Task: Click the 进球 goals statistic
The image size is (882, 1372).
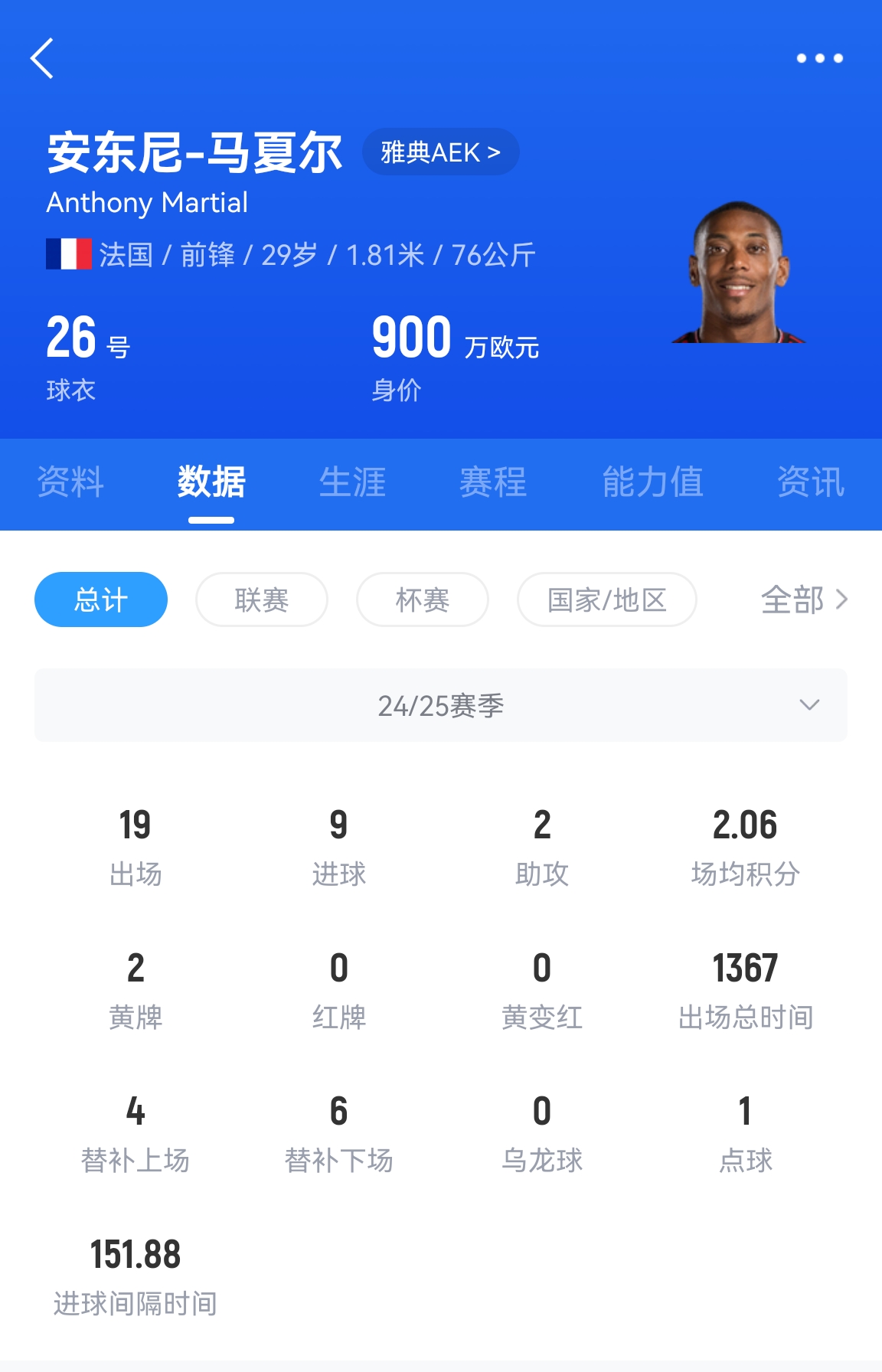Action: tap(339, 844)
